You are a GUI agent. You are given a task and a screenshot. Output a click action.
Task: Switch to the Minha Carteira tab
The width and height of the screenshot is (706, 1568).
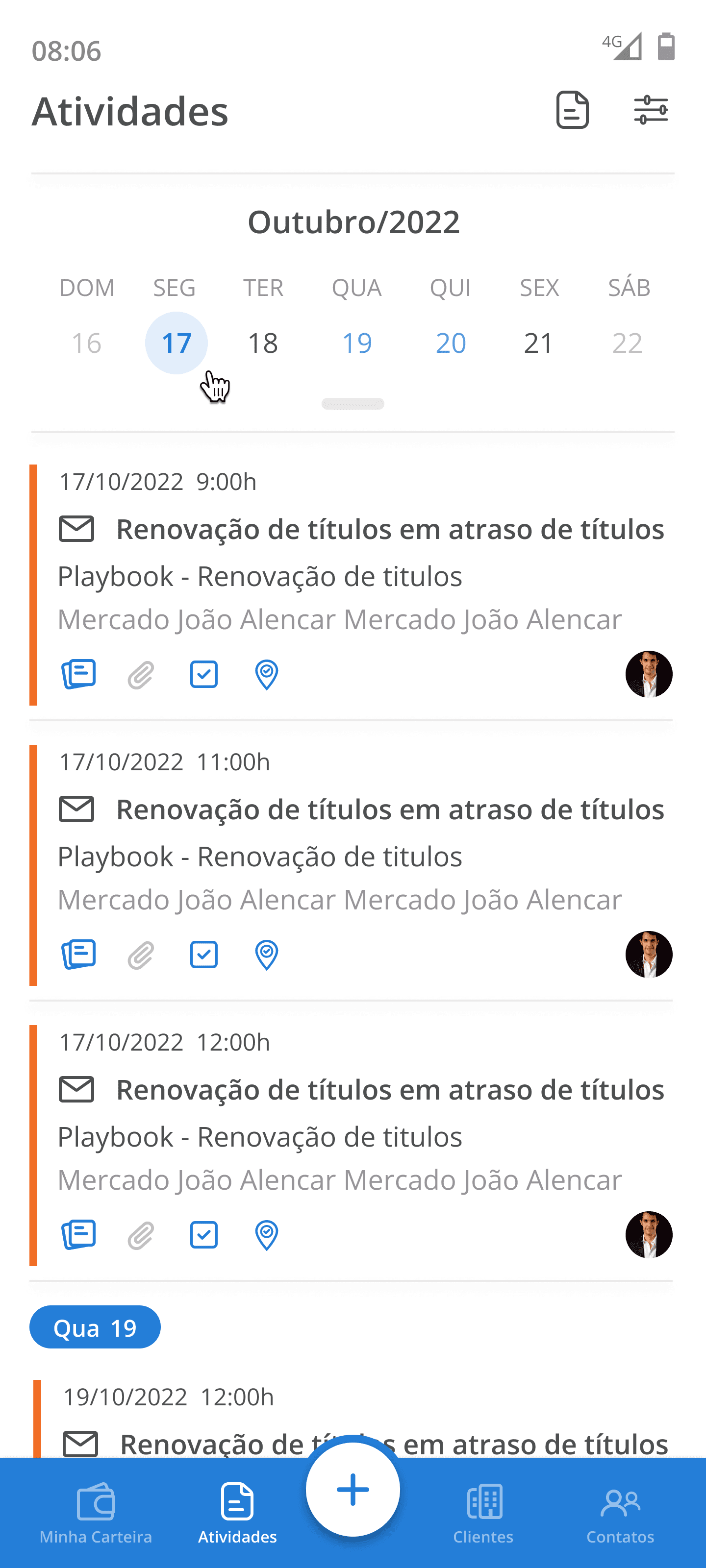pyautogui.click(x=96, y=1513)
